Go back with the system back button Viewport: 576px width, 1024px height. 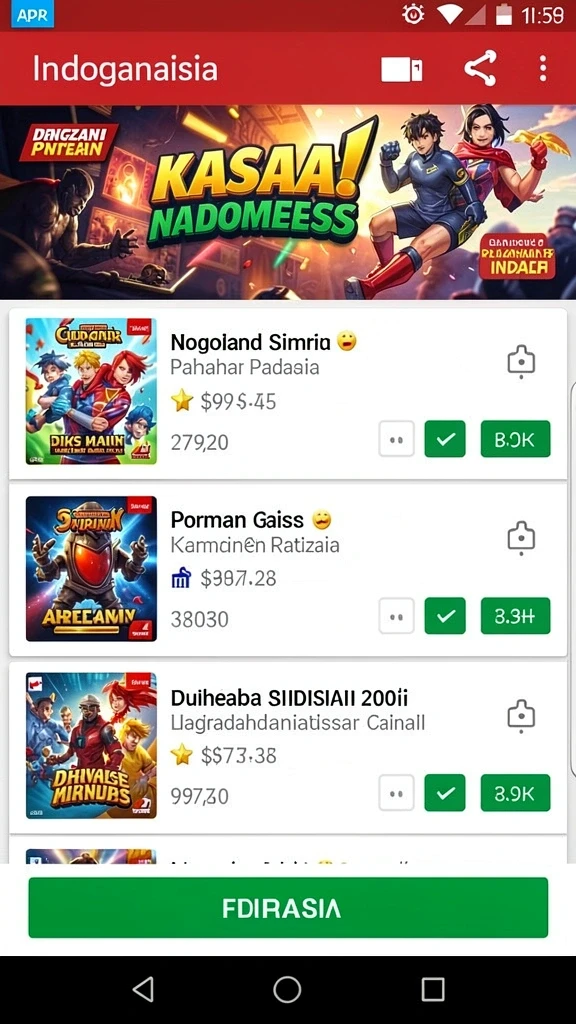143,989
